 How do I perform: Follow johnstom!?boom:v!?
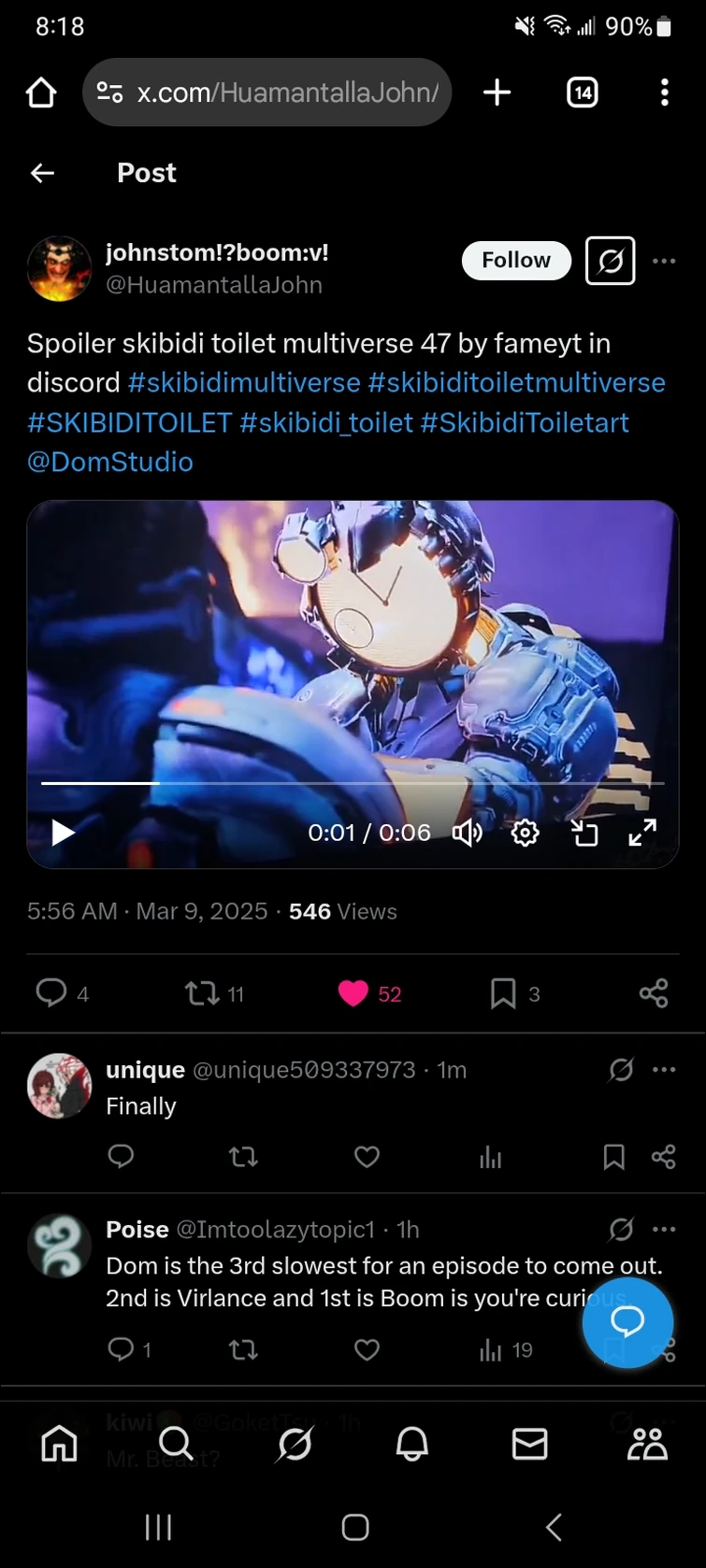tap(515, 261)
